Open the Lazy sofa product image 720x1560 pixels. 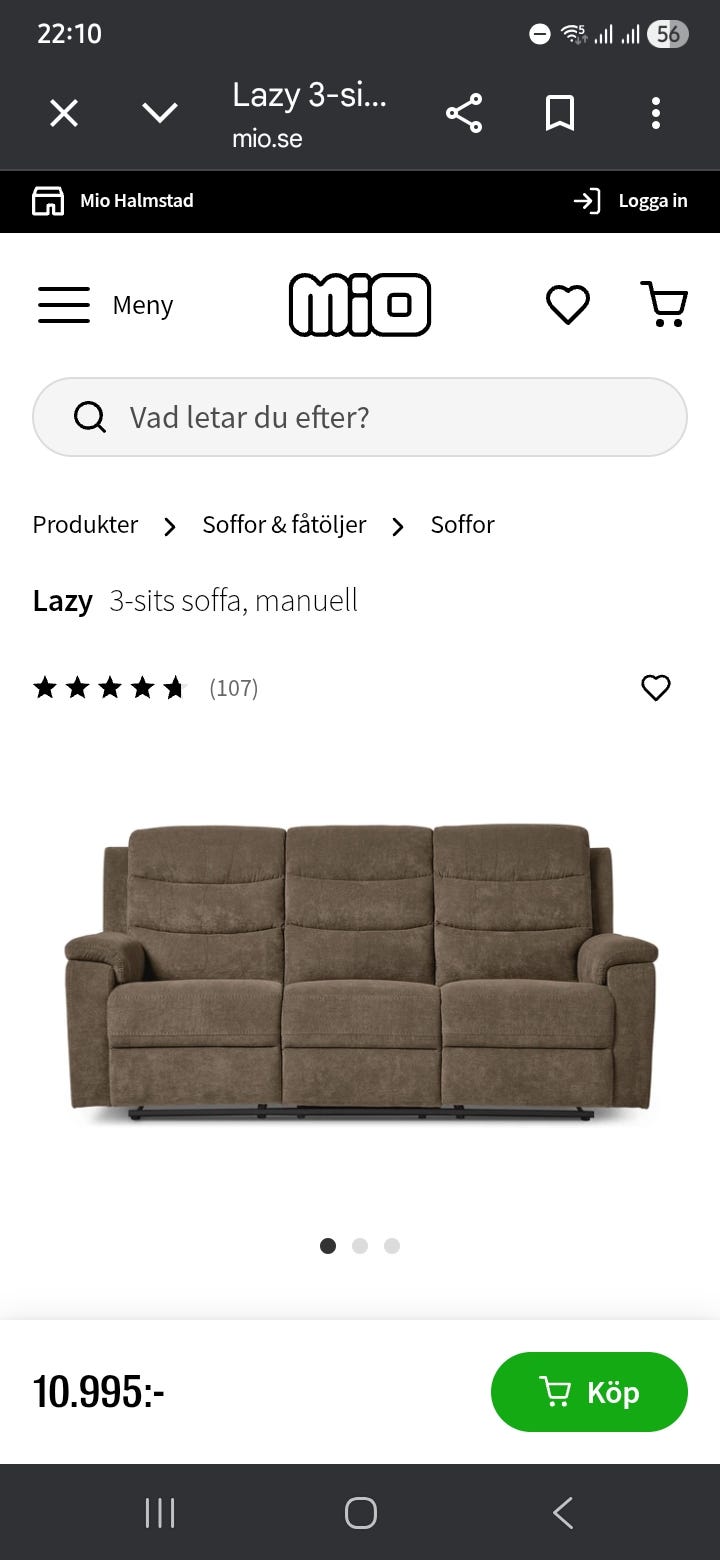click(360, 970)
